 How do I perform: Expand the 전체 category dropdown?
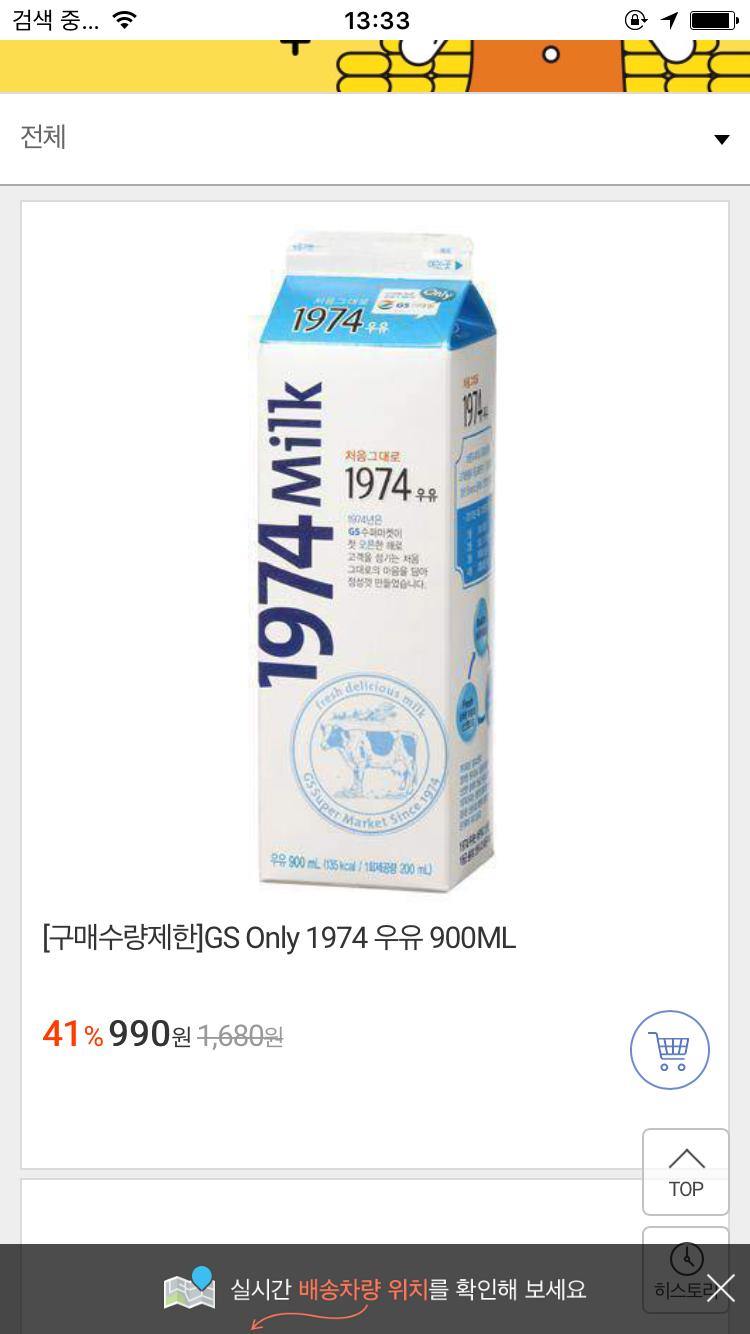721,139
